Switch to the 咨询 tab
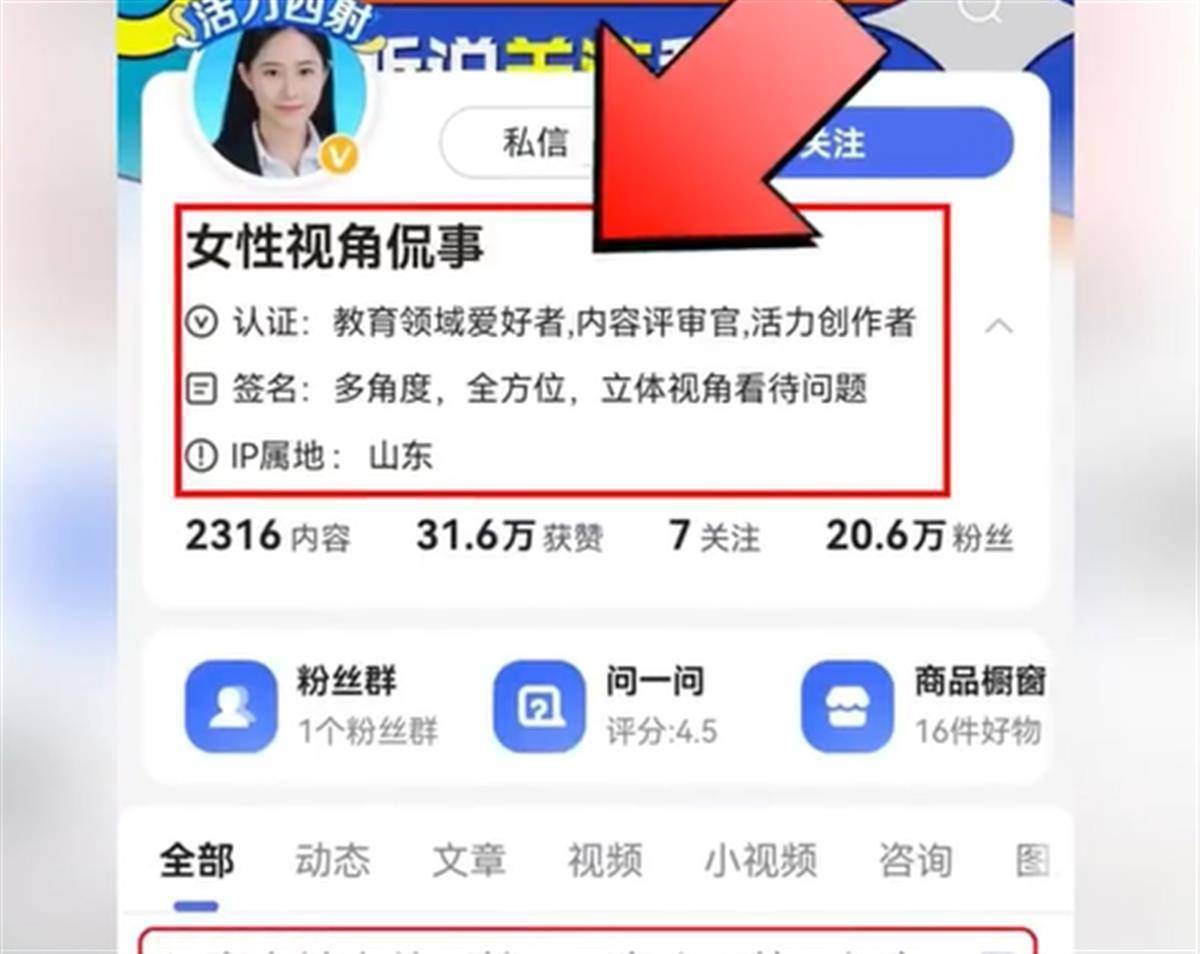 click(x=914, y=860)
